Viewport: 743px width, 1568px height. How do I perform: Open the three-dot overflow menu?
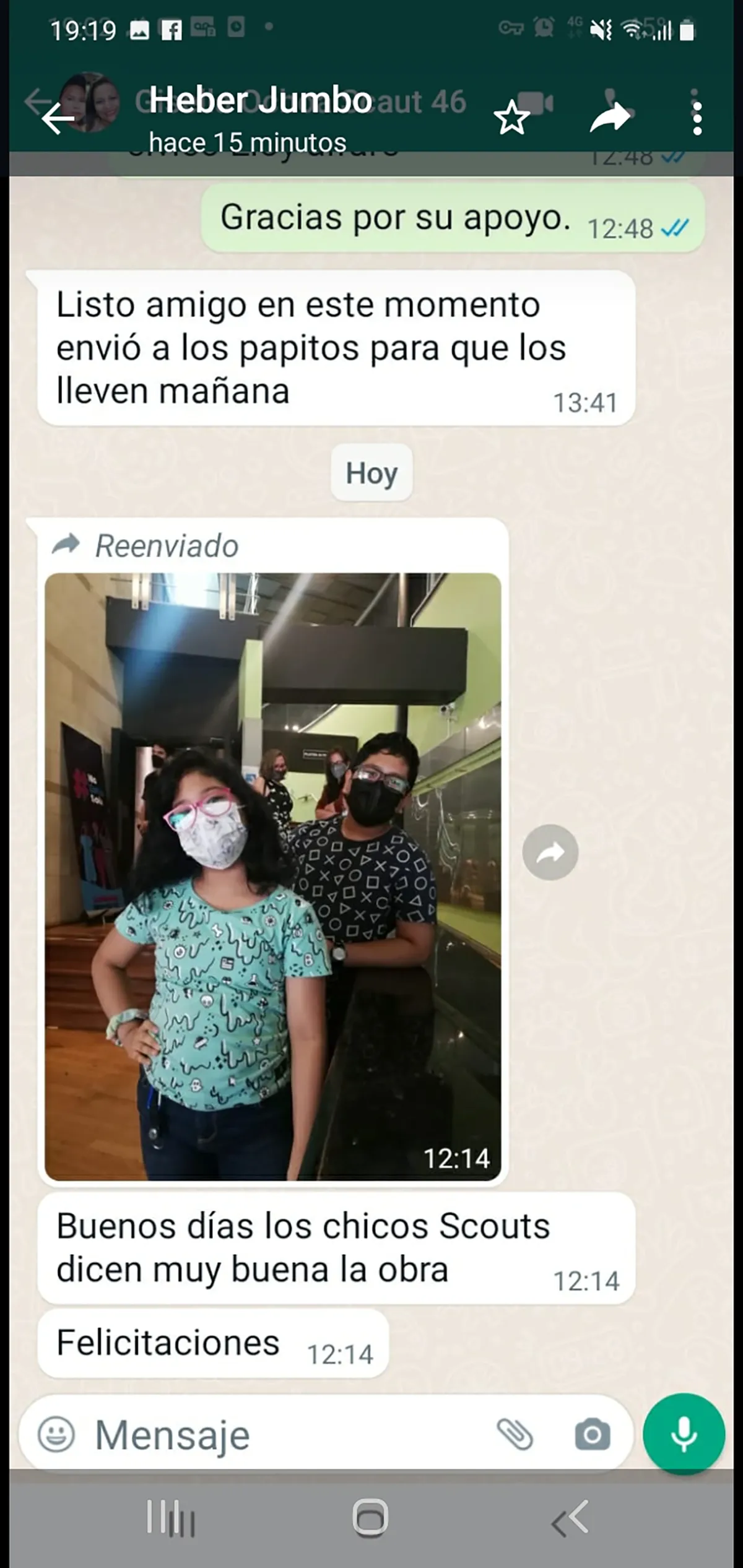697,118
